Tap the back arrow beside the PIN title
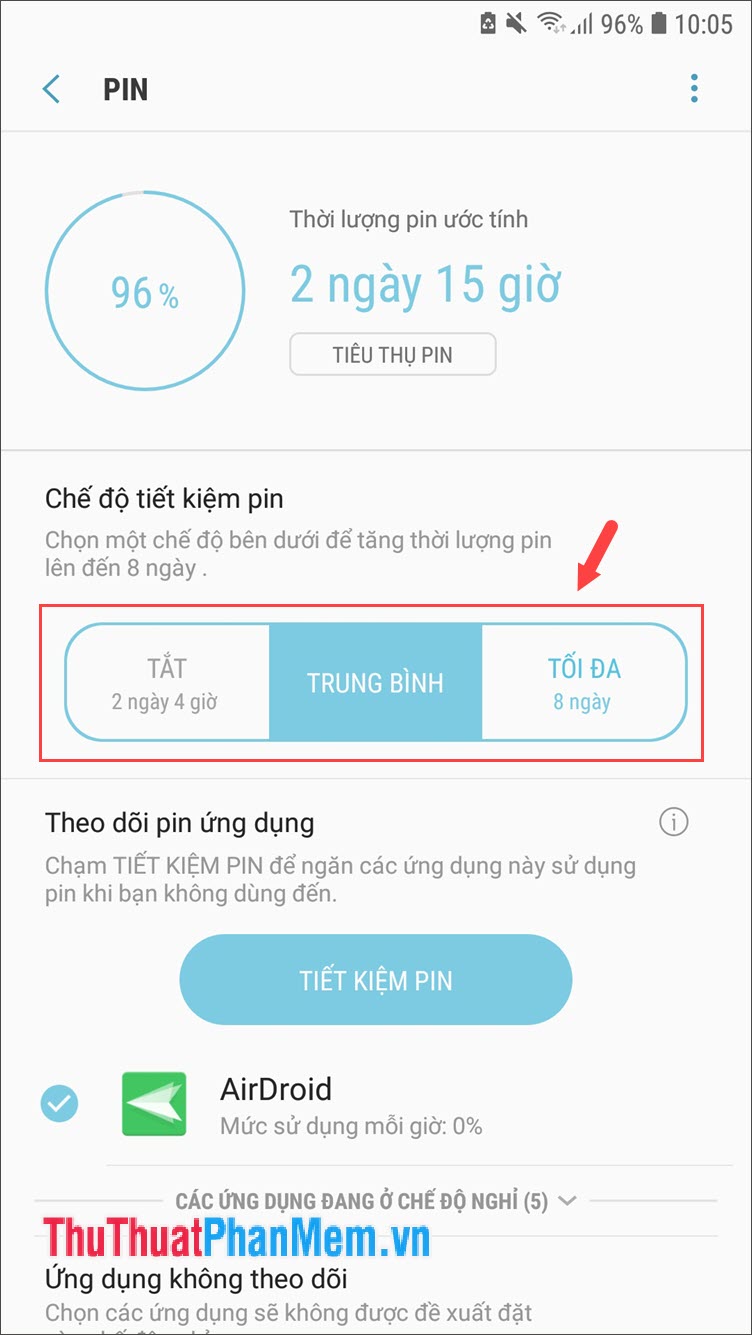 [51, 89]
